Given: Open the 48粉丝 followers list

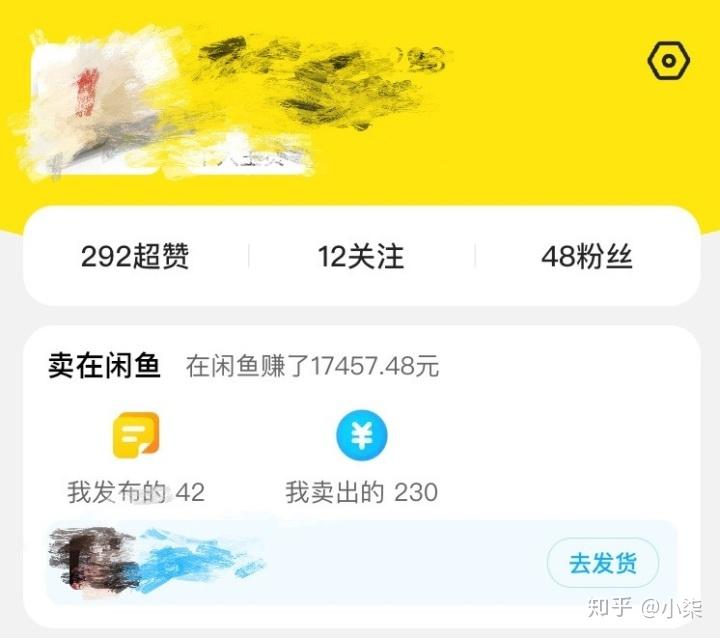Looking at the screenshot, I should [587, 257].
